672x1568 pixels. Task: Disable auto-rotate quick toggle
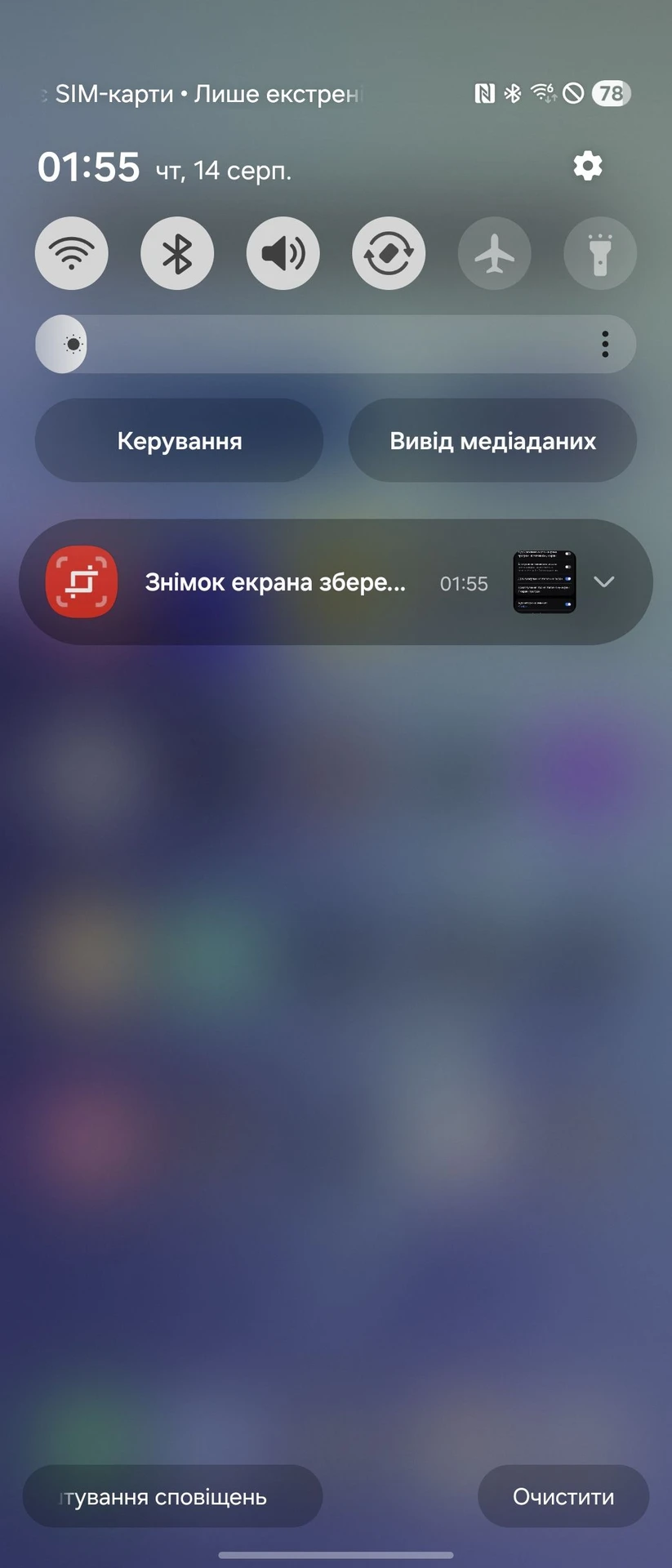click(389, 253)
